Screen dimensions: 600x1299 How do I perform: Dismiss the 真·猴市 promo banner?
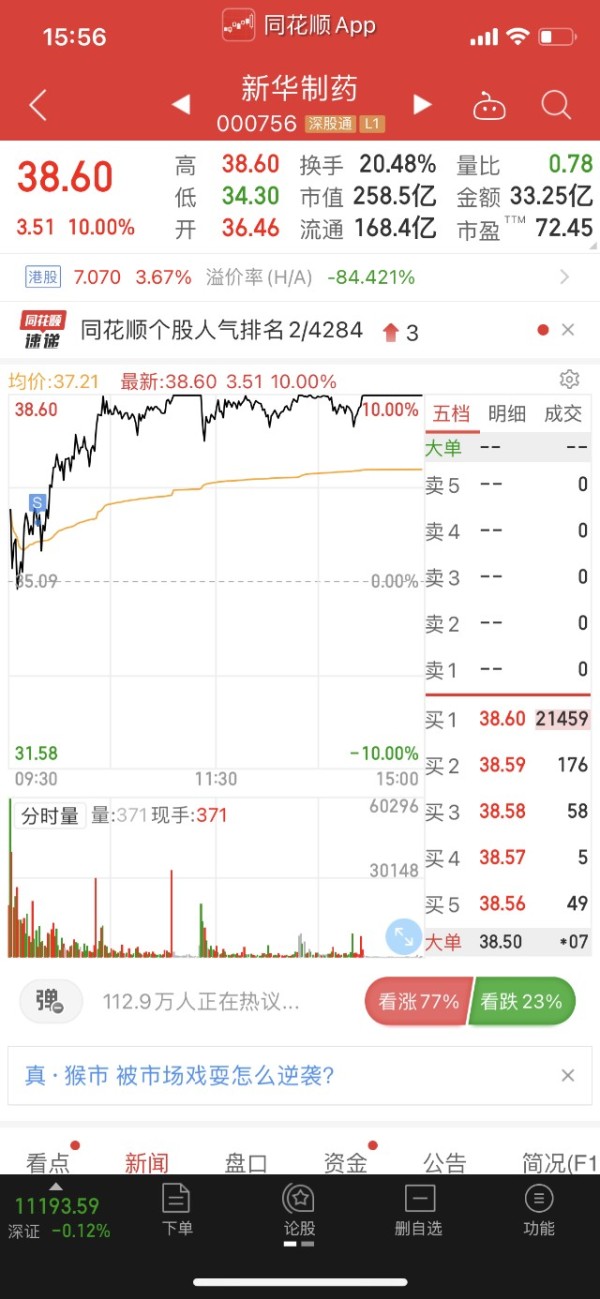click(x=568, y=1076)
